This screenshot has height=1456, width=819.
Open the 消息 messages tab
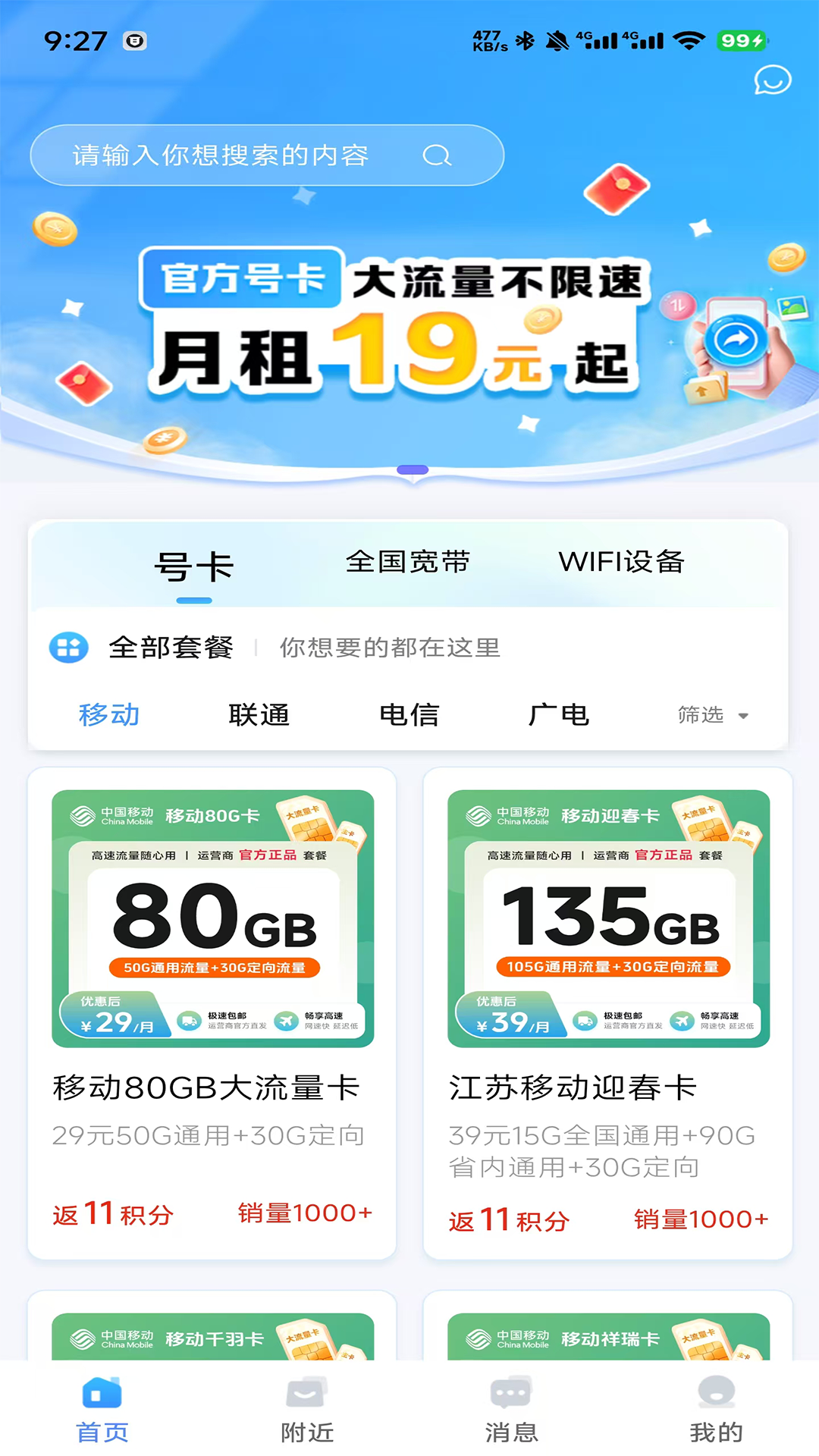point(512,1410)
